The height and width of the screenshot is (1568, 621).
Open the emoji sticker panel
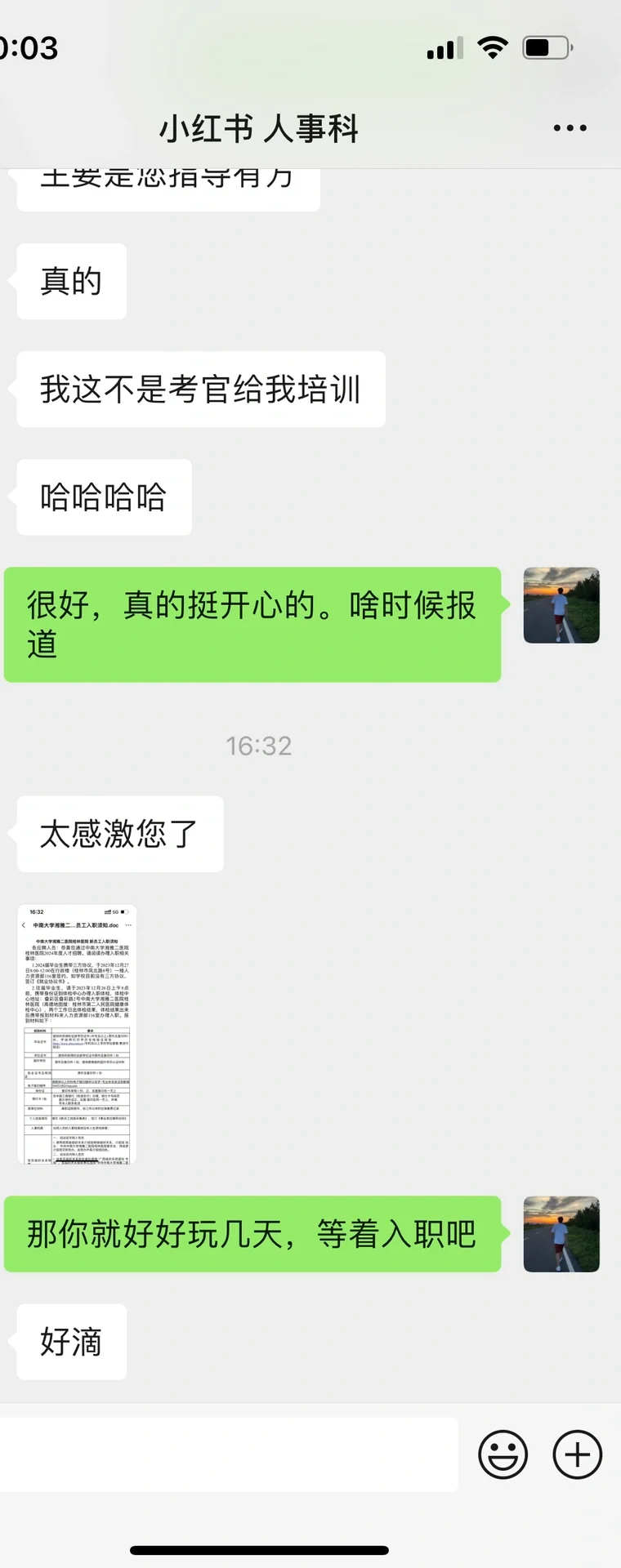503,1454
